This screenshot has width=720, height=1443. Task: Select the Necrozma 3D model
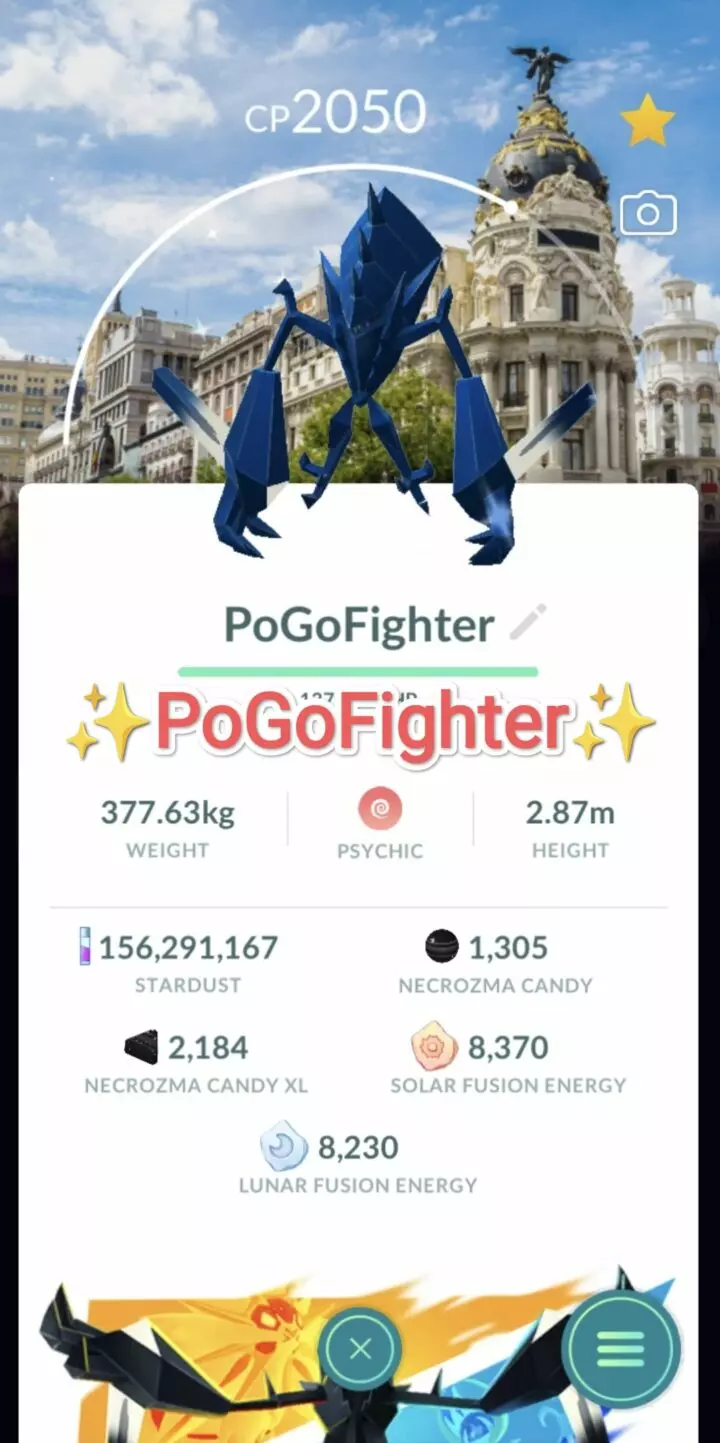pyautogui.click(x=360, y=370)
